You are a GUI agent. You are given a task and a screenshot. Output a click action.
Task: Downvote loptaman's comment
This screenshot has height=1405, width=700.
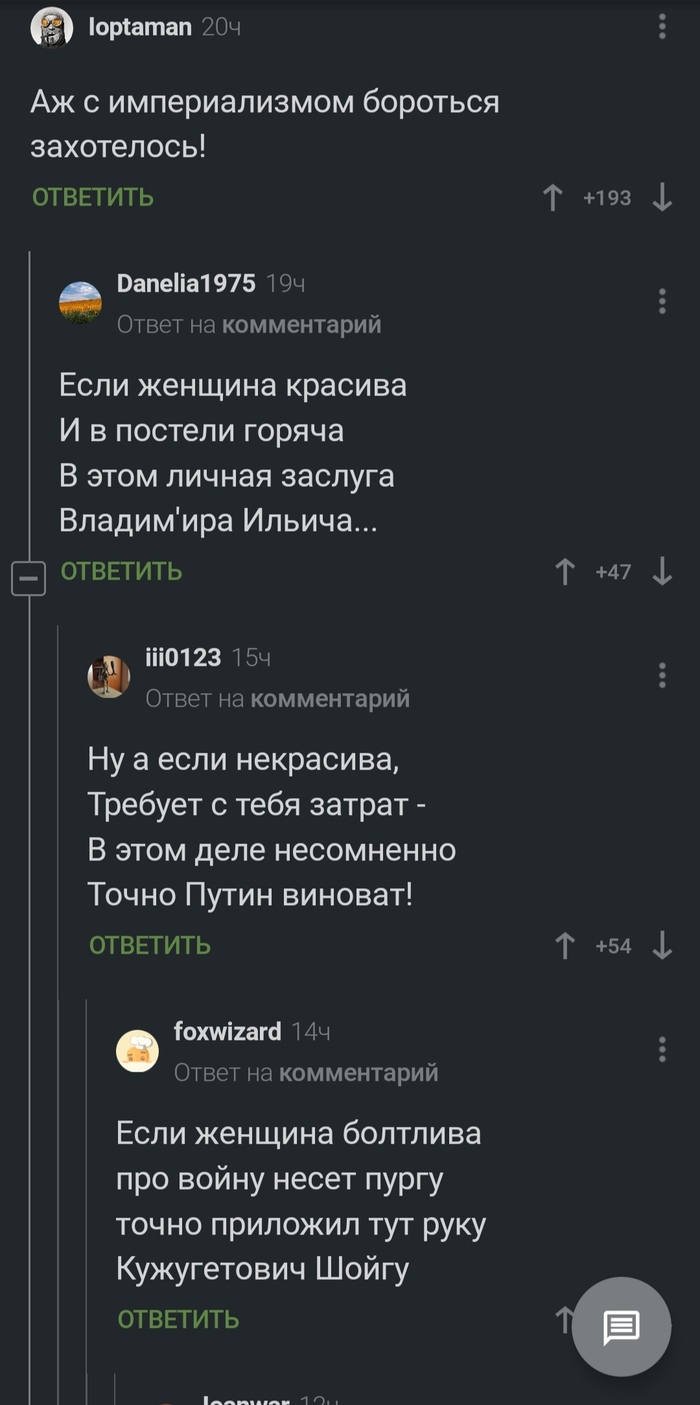tap(662, 198)
